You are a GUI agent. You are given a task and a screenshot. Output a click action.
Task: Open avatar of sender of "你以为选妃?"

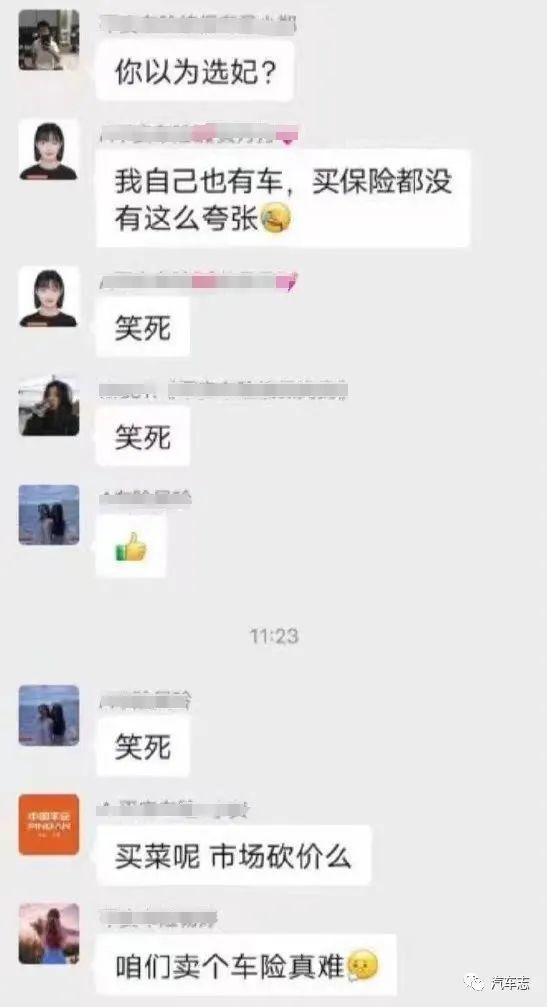tap(49, 40)
